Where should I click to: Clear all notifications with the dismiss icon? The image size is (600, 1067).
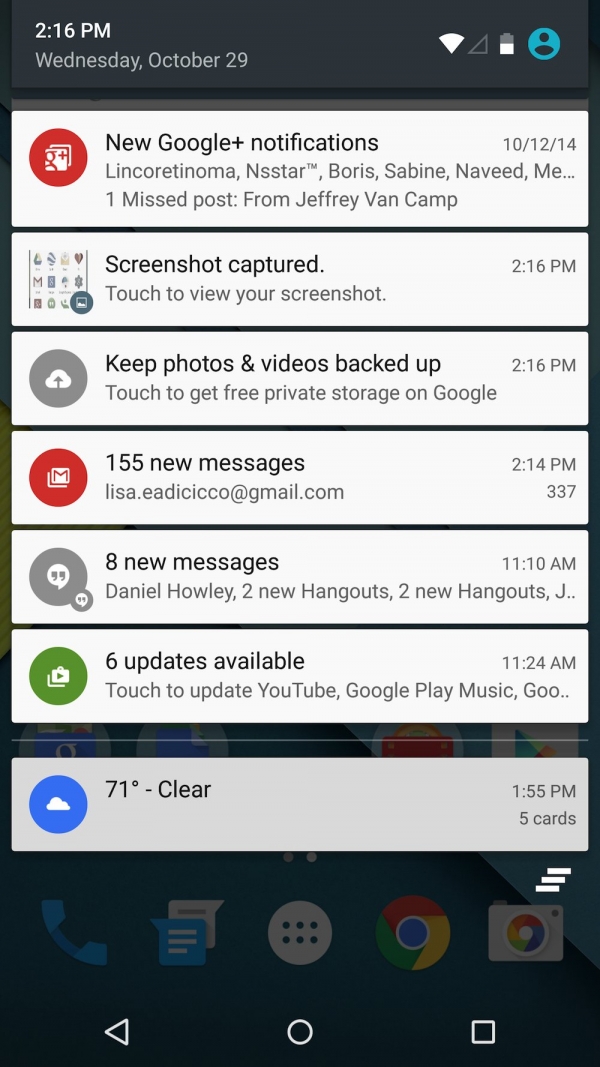pos(552,880)
